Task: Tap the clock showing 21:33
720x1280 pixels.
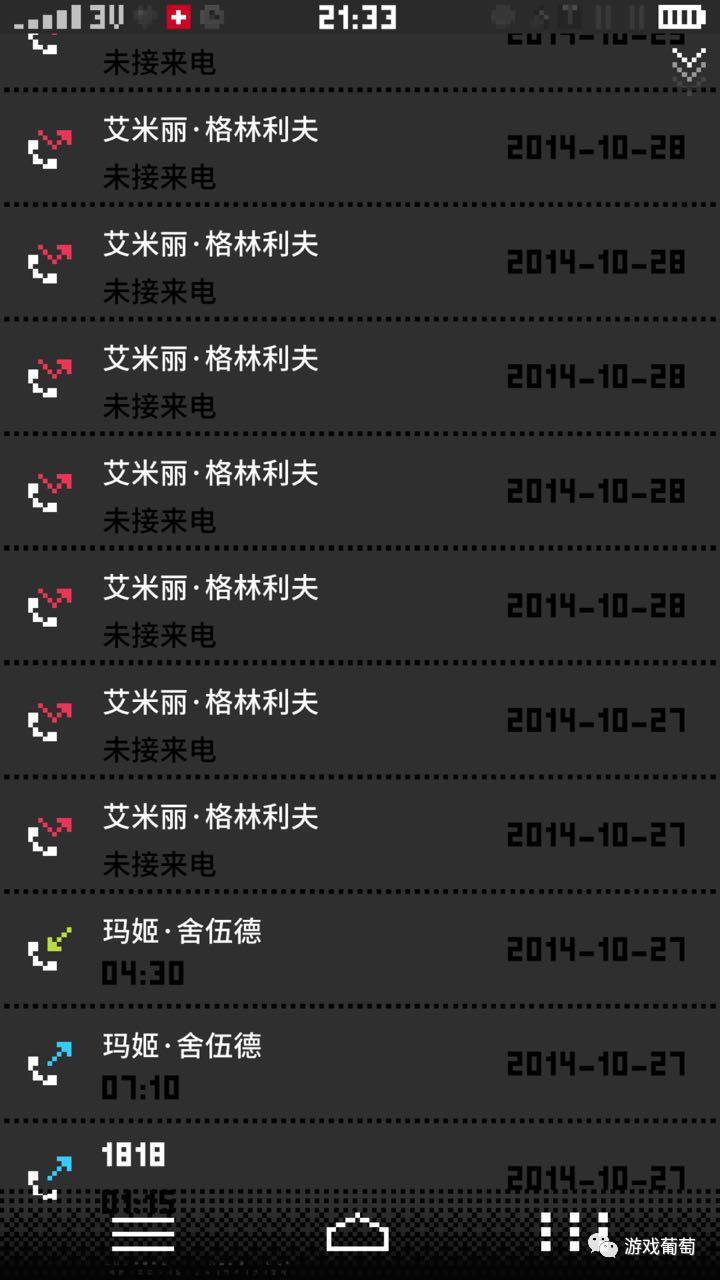Action: click(x=356, y=16)
